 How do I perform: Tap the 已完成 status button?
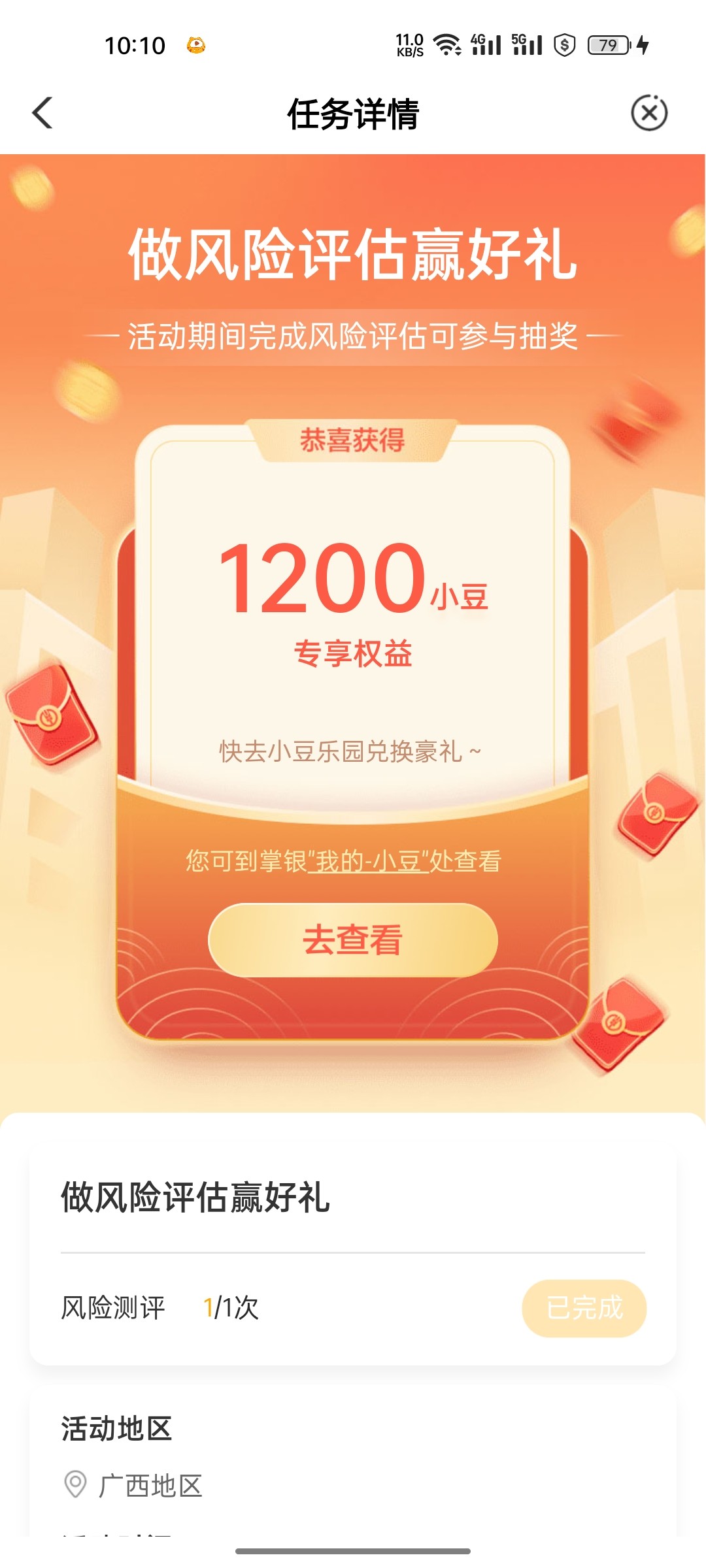(x=584, y=1308)
